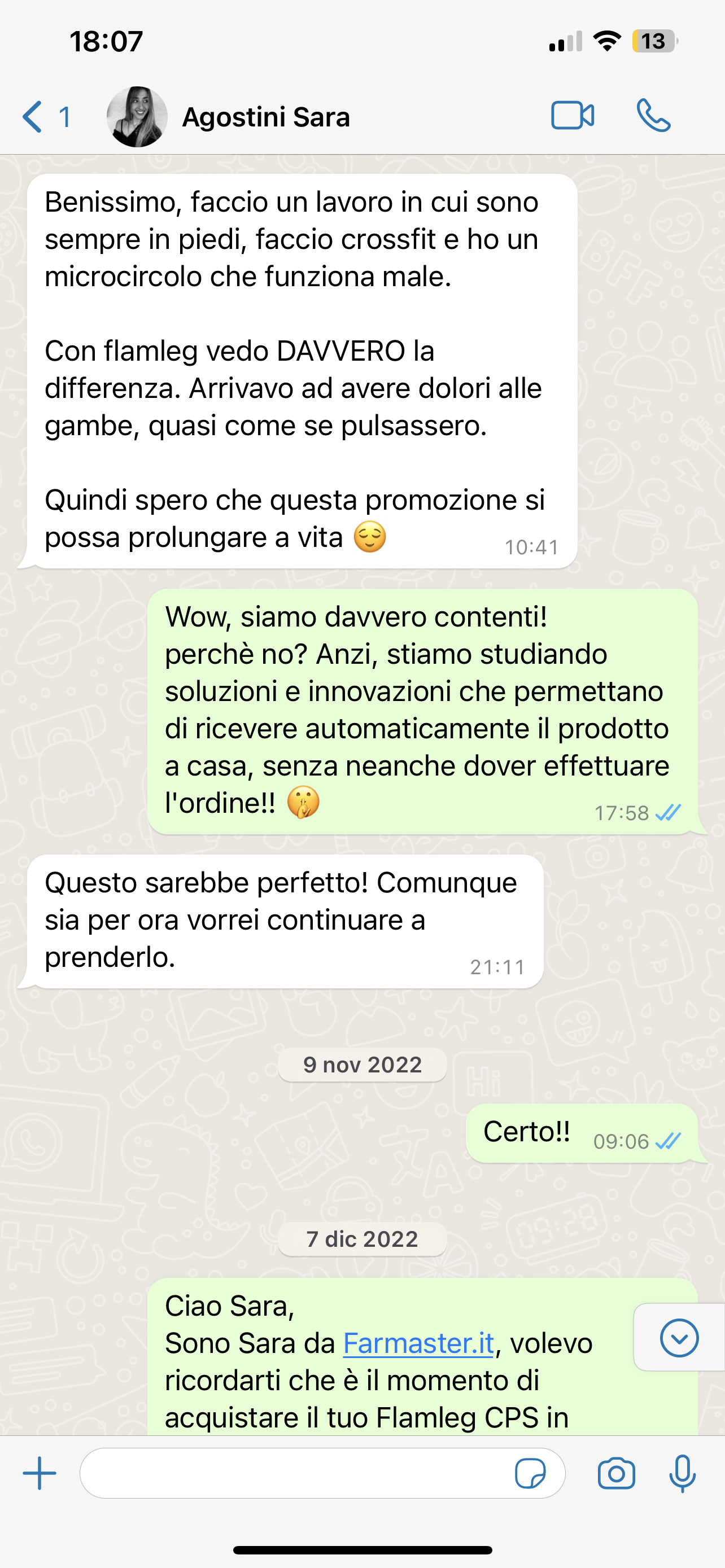Screen dimensions: 725x1568
Task: Record a voice message
Action: click(682, 1473)
